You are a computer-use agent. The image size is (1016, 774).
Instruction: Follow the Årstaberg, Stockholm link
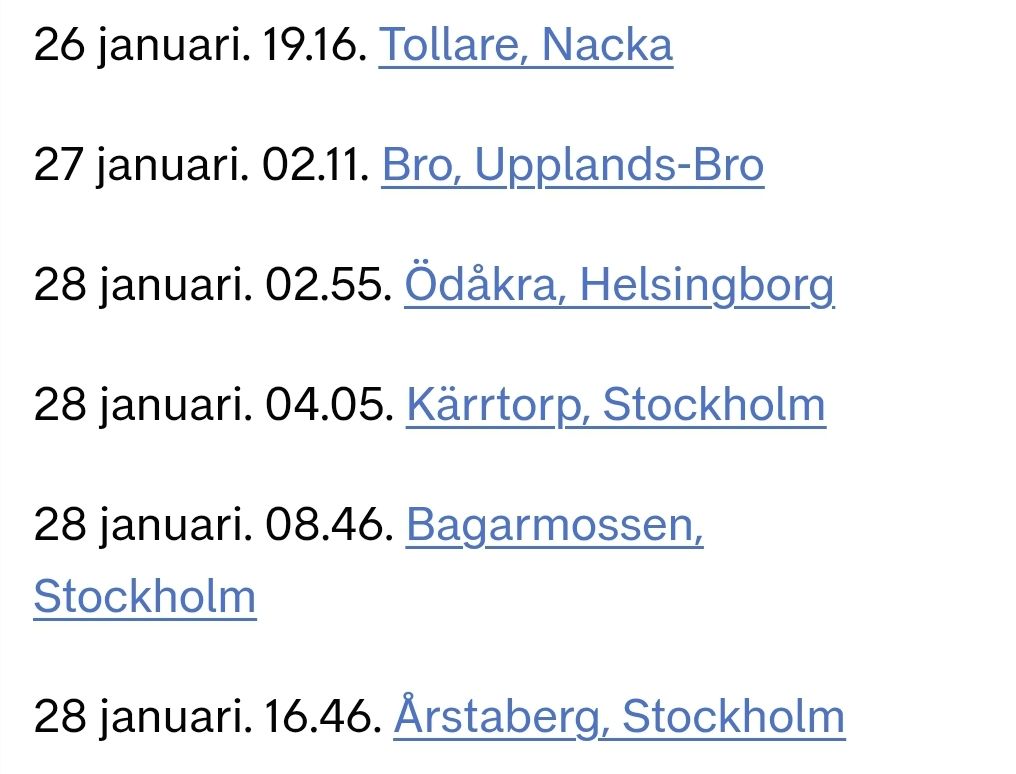(619, 717)
